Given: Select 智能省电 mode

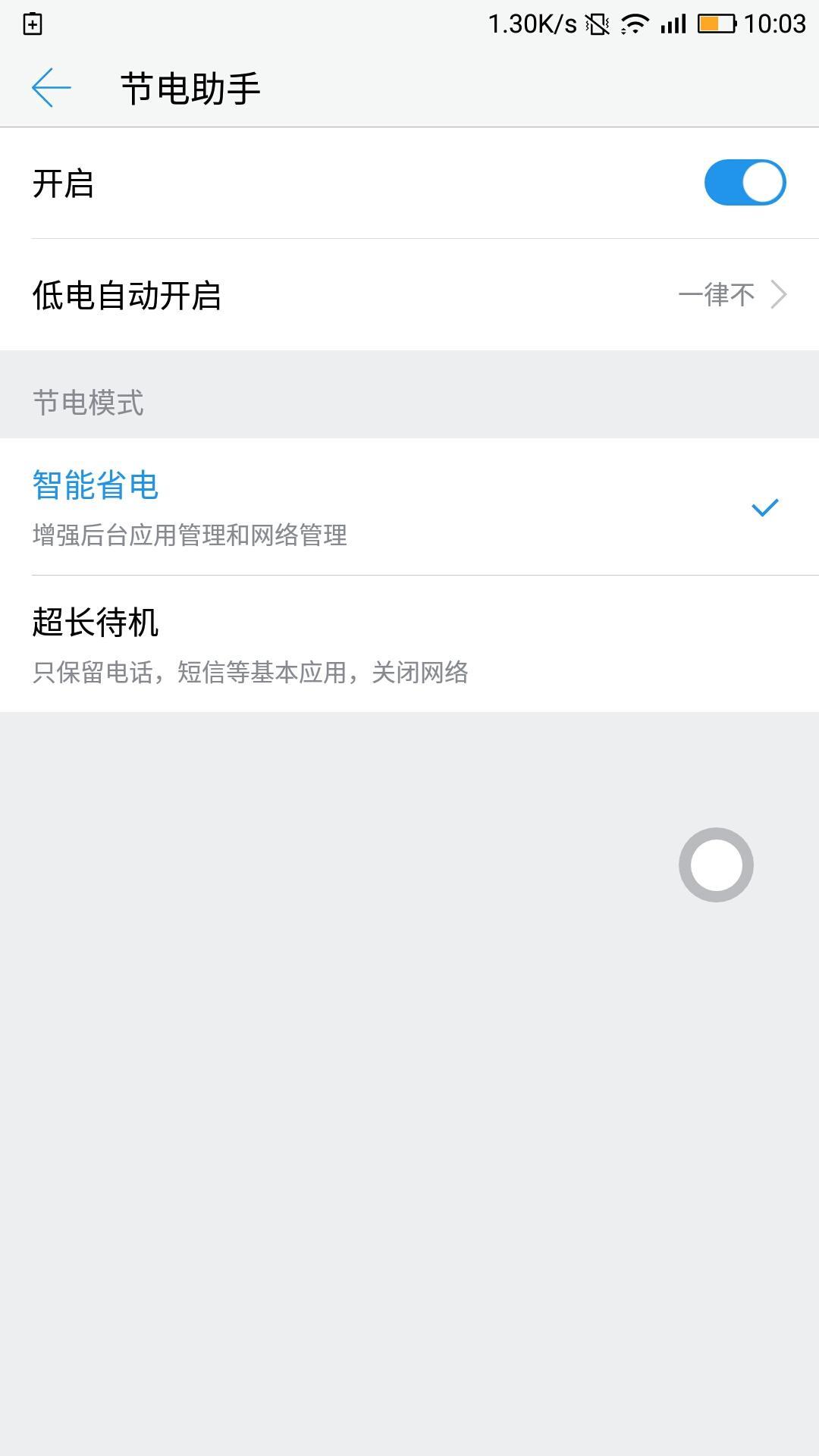Looking at the screenshot, I should 409,507.
